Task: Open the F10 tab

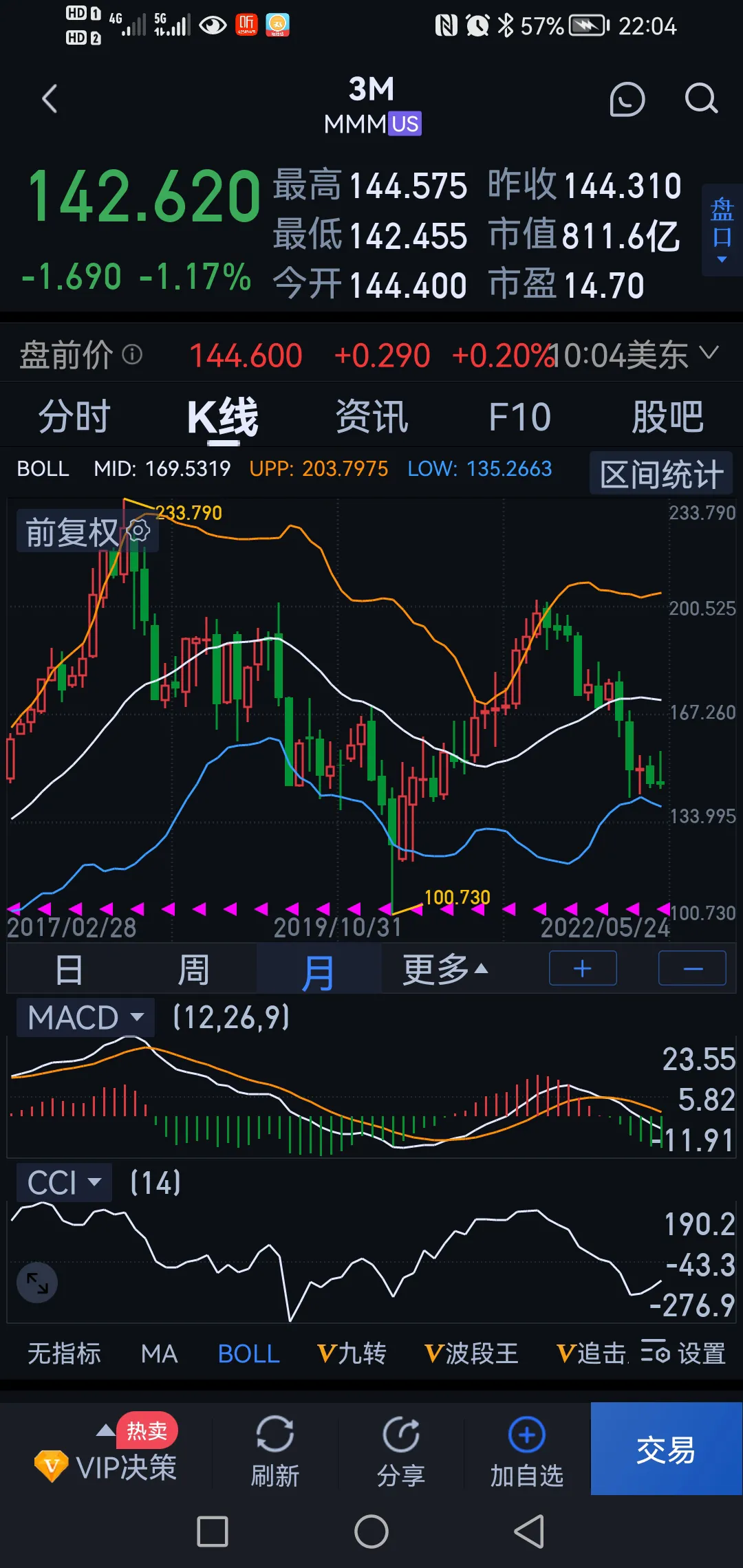Action: [x=519, y=417]
